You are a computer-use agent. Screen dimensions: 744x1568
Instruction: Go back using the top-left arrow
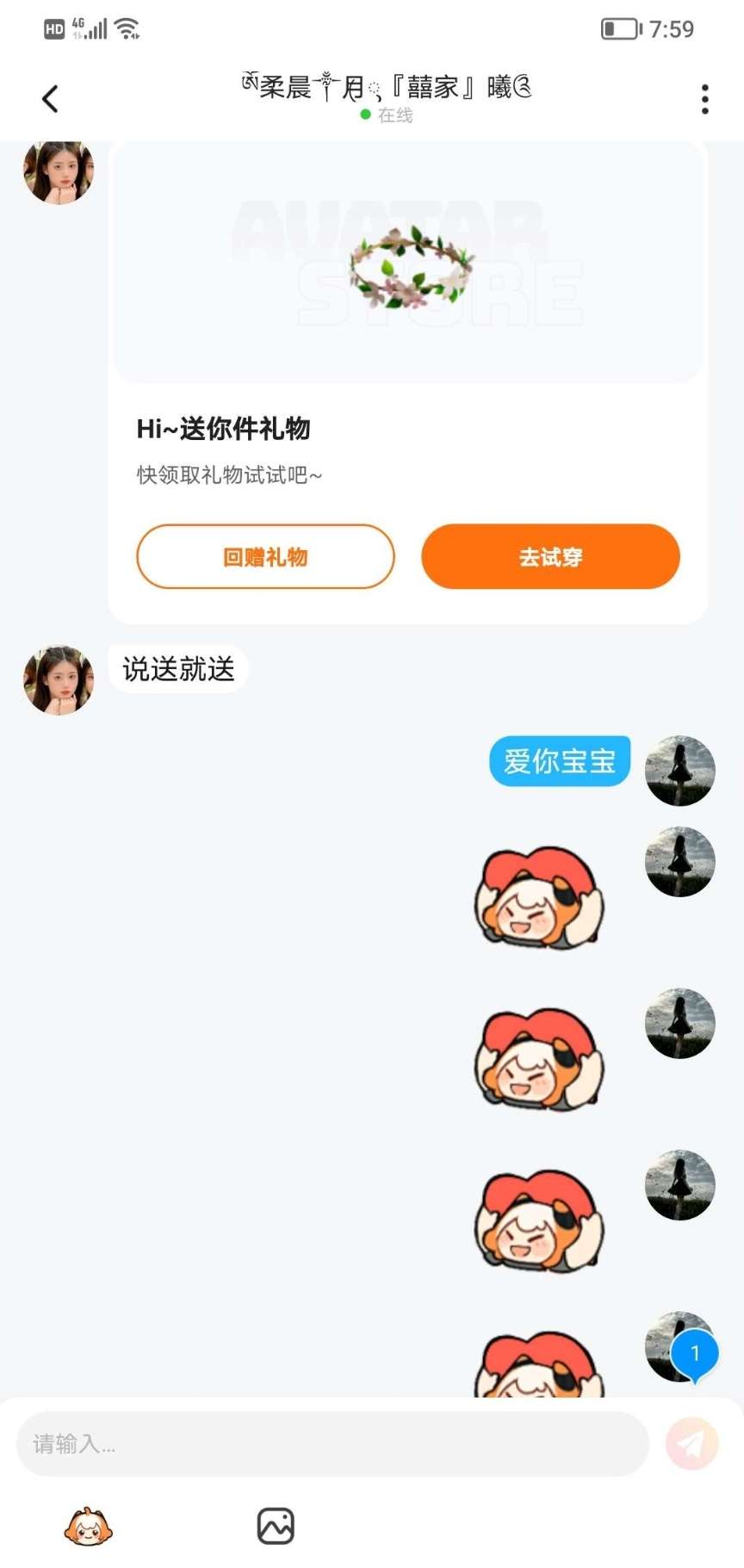(50, 99)
